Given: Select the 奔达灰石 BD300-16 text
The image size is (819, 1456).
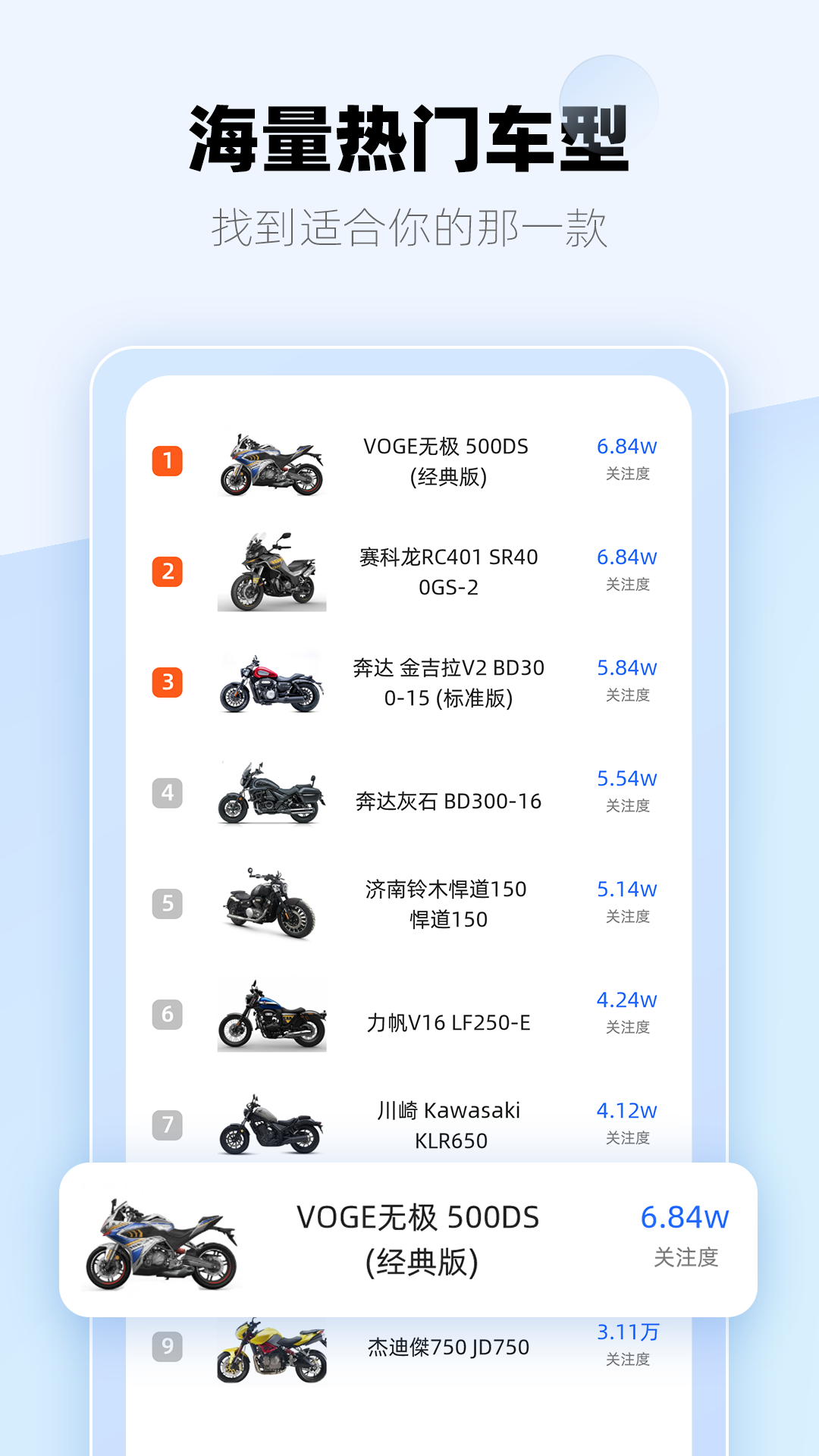Looking at the screenshot, I should point(449,801).
